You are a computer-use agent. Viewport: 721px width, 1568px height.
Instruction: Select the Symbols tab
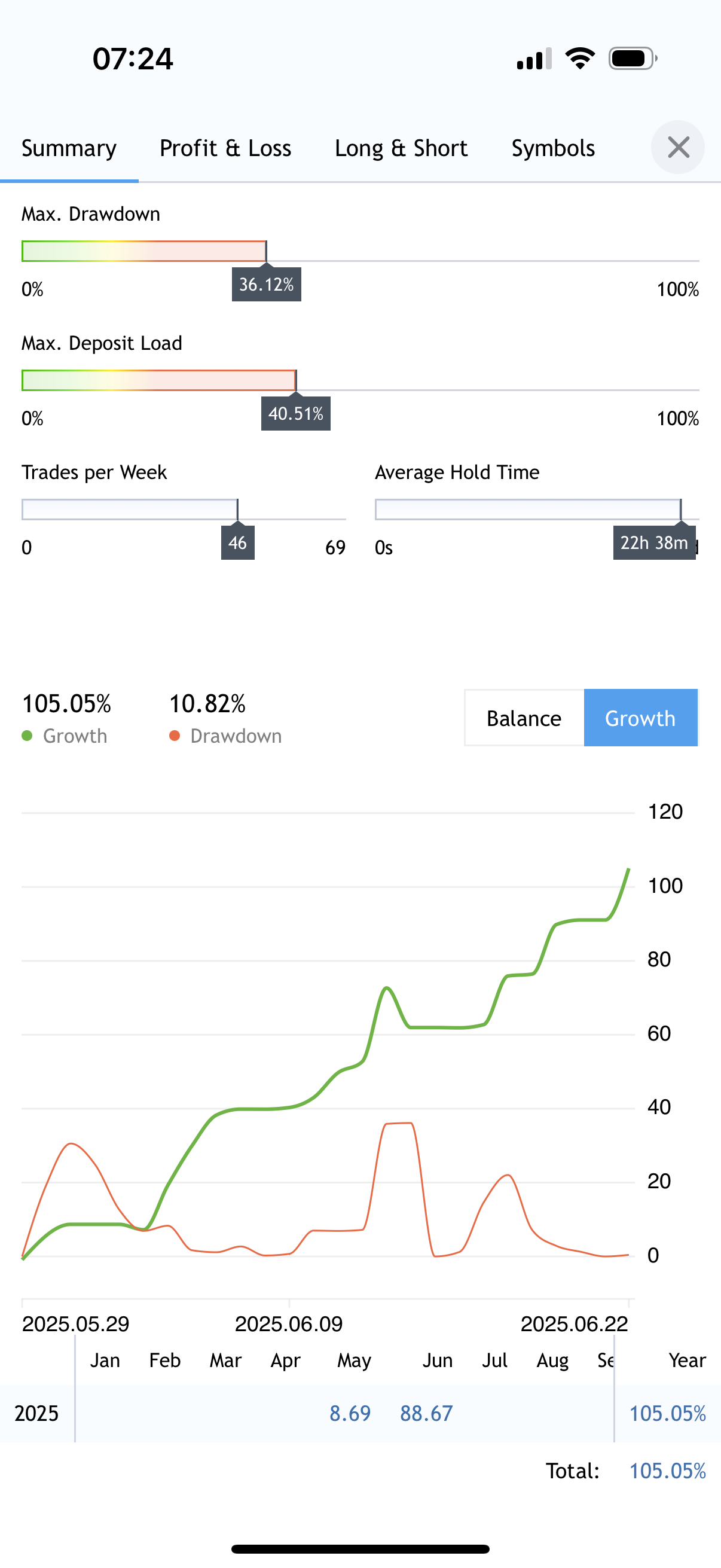(x=552, y=148)
